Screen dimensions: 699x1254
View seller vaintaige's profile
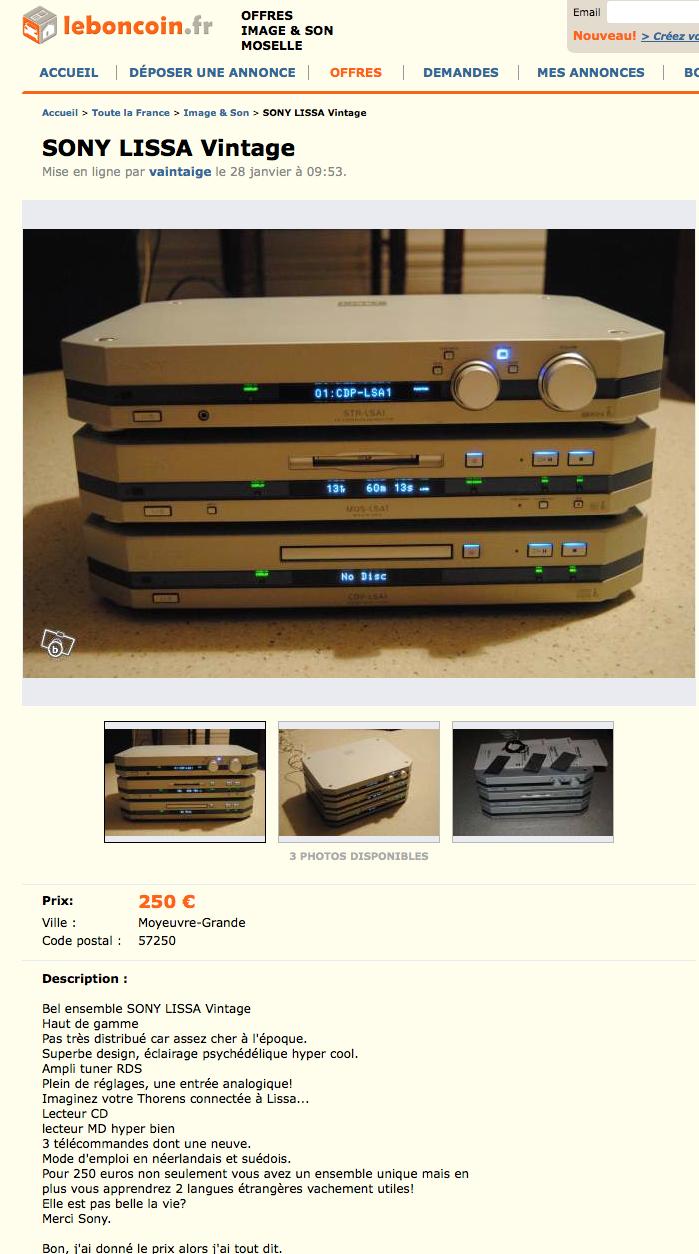click(180, 171)
